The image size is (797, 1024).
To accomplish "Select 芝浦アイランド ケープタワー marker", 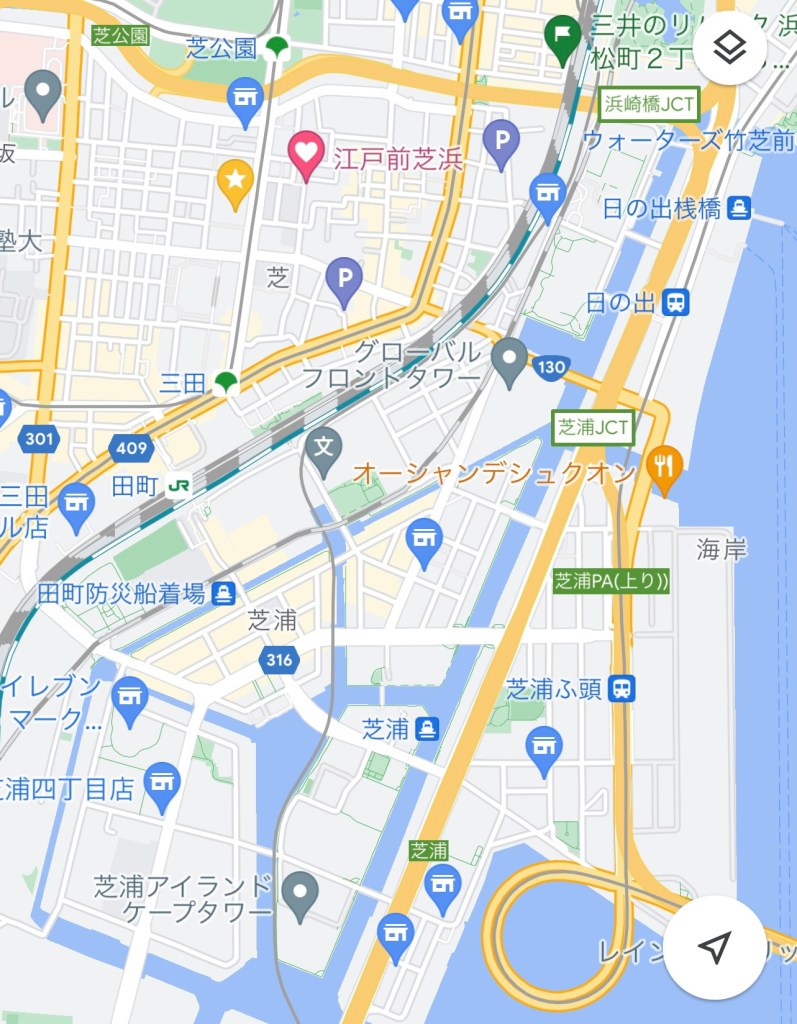I will tap(300, 892).
